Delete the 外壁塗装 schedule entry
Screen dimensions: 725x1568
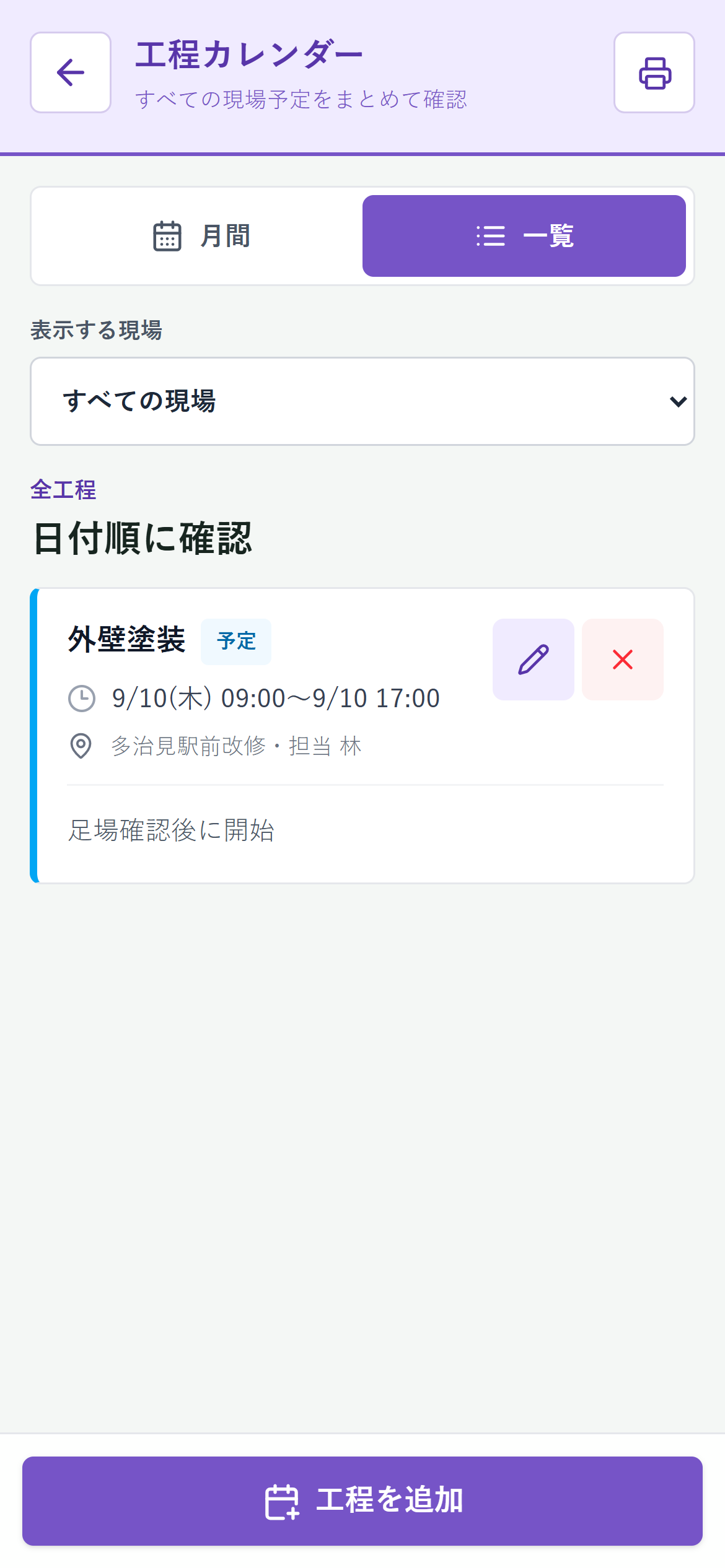tap(623, 660)
